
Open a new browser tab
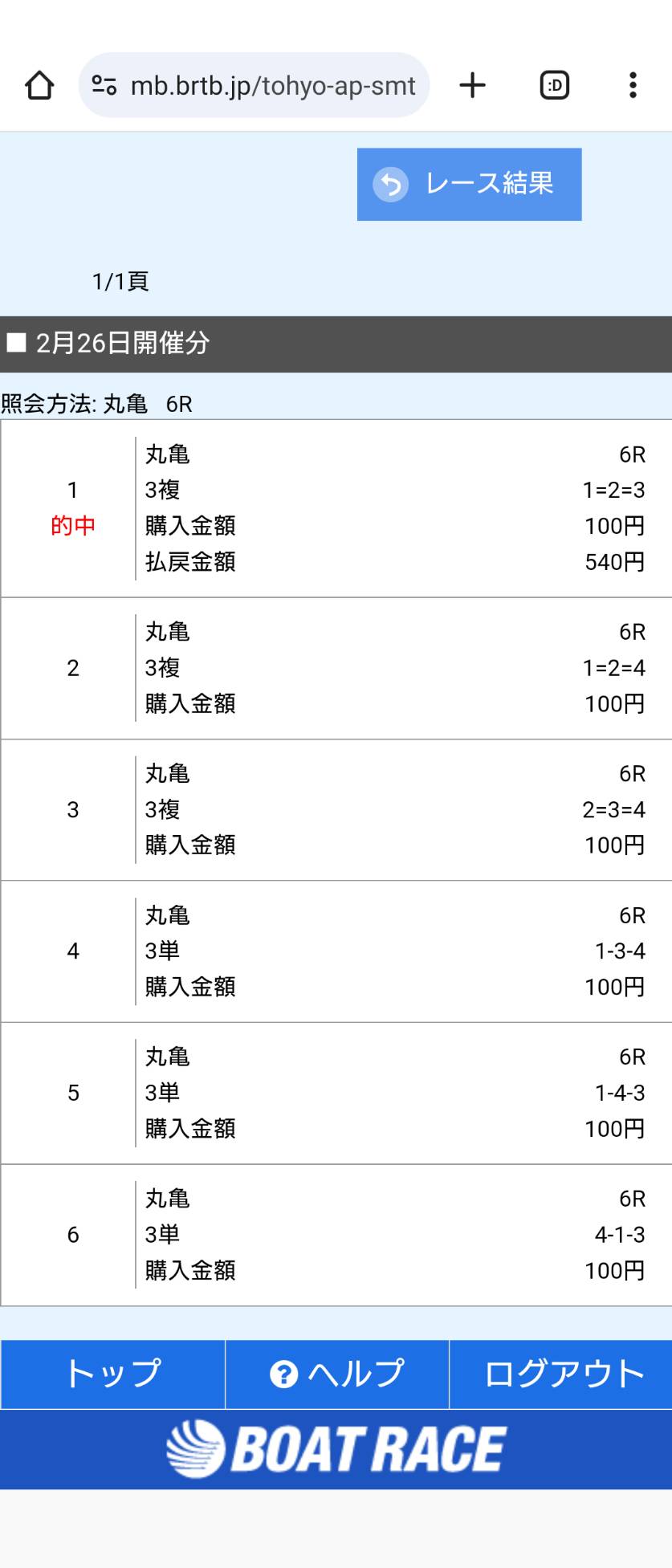pyautogui.click(x=473, y=85)
